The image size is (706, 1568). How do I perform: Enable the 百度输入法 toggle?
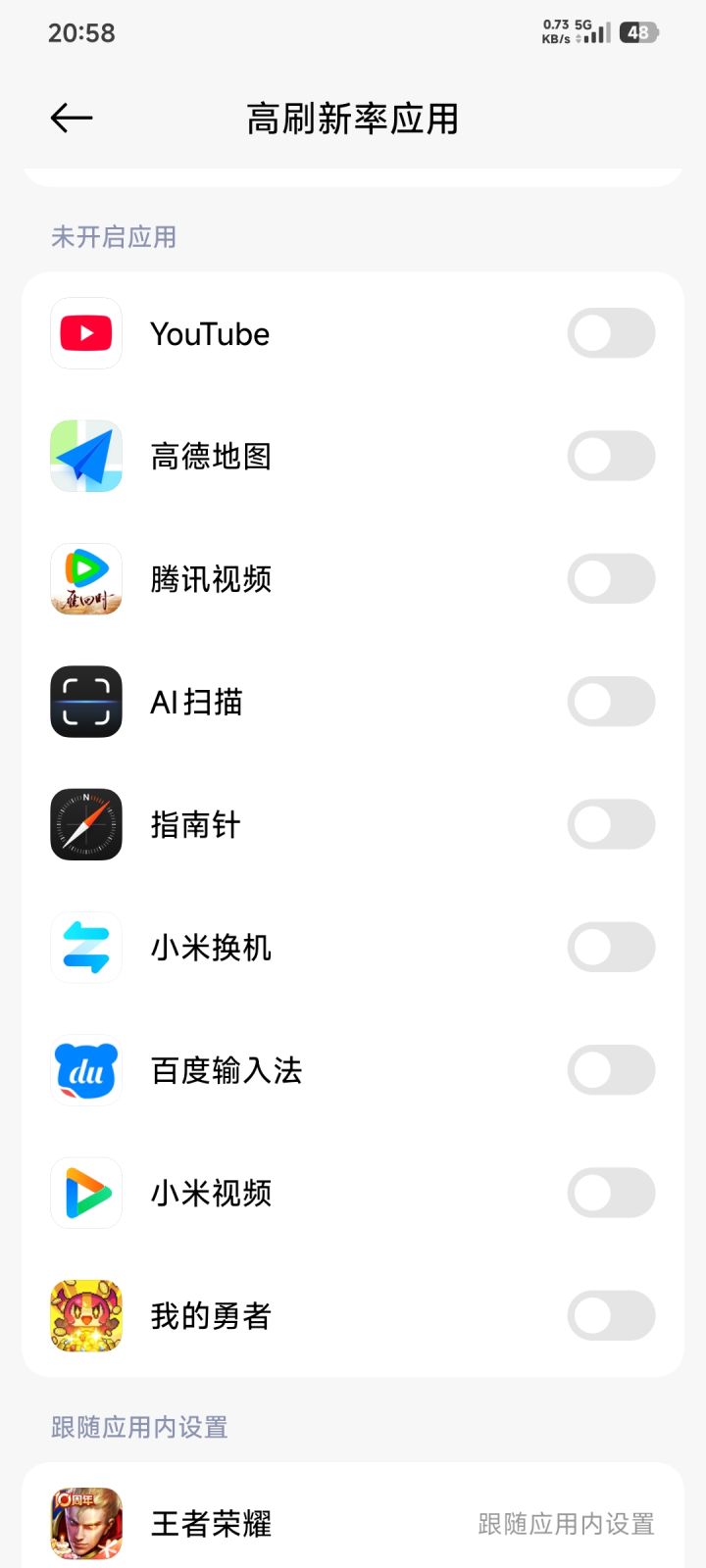(x=611, y=1070)
